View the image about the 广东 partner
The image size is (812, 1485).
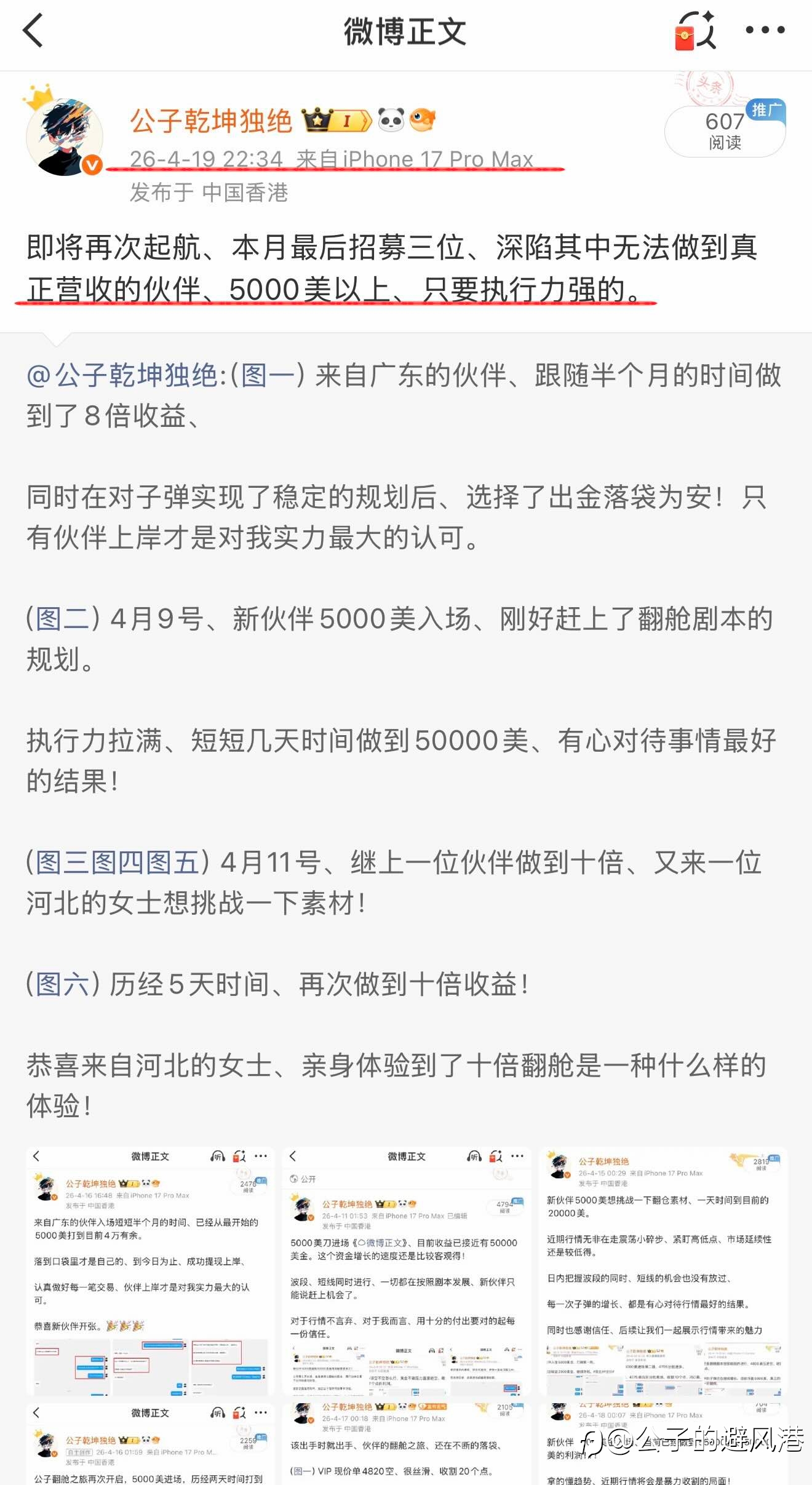click(x=149, y=1272)
